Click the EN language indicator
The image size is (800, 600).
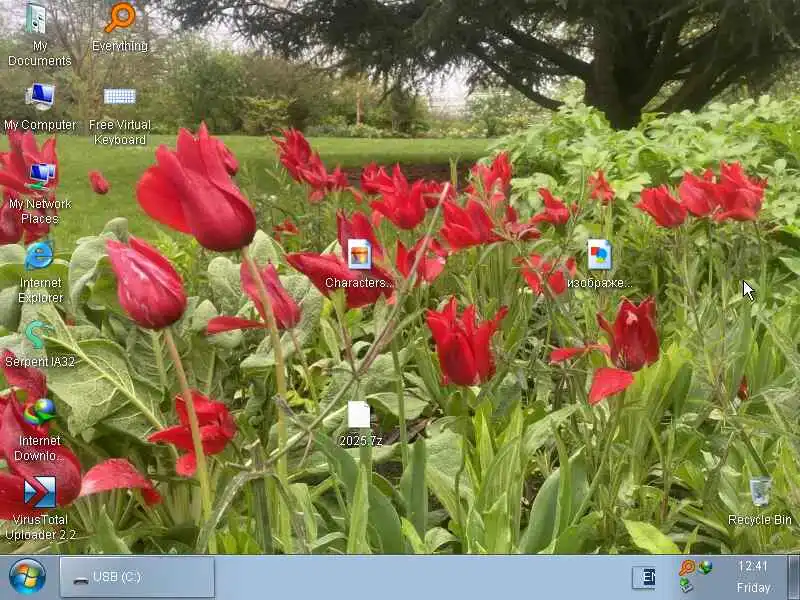(x=646, y=577)
